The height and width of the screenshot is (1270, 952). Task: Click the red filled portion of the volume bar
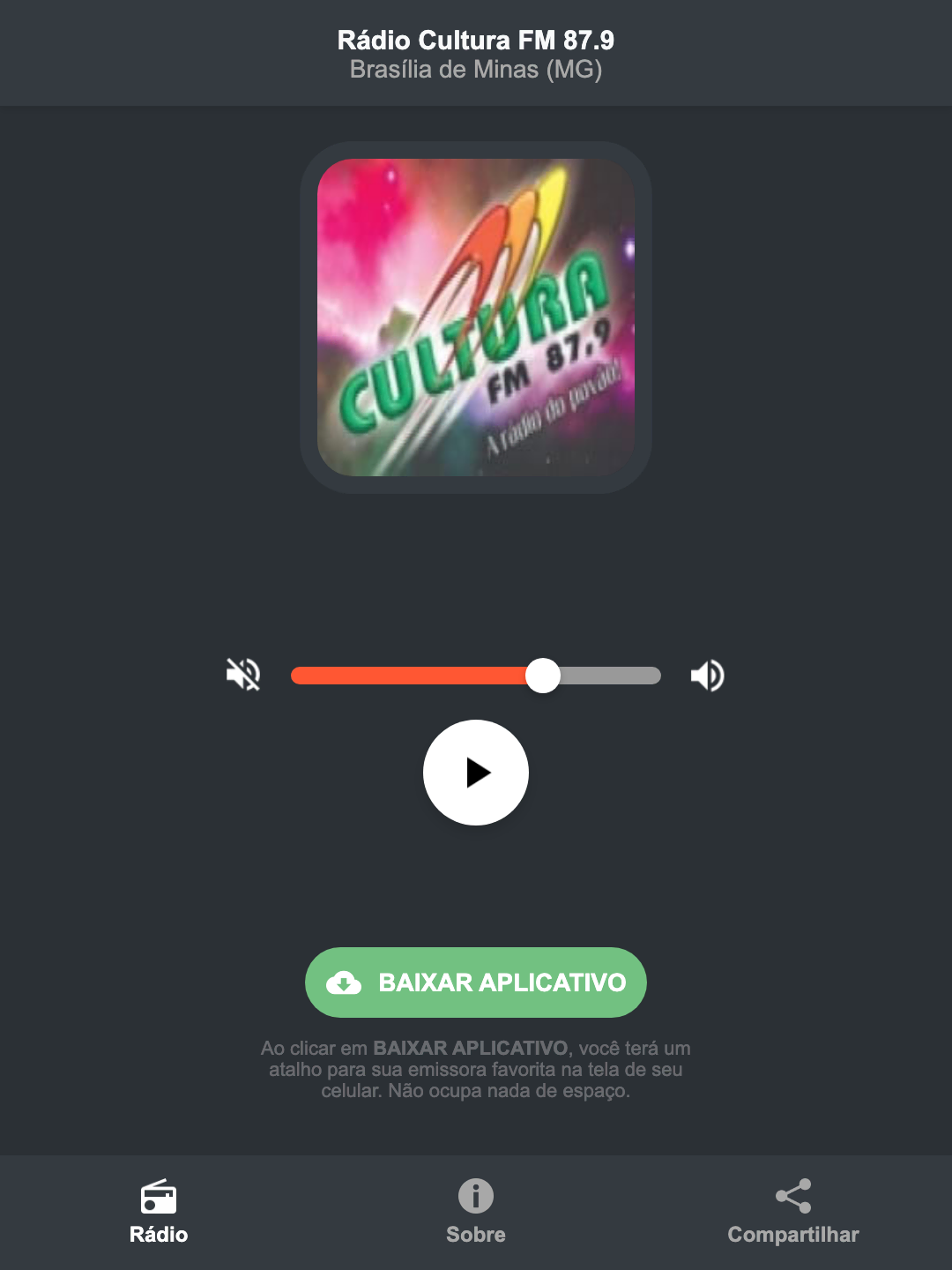[405, 675]
